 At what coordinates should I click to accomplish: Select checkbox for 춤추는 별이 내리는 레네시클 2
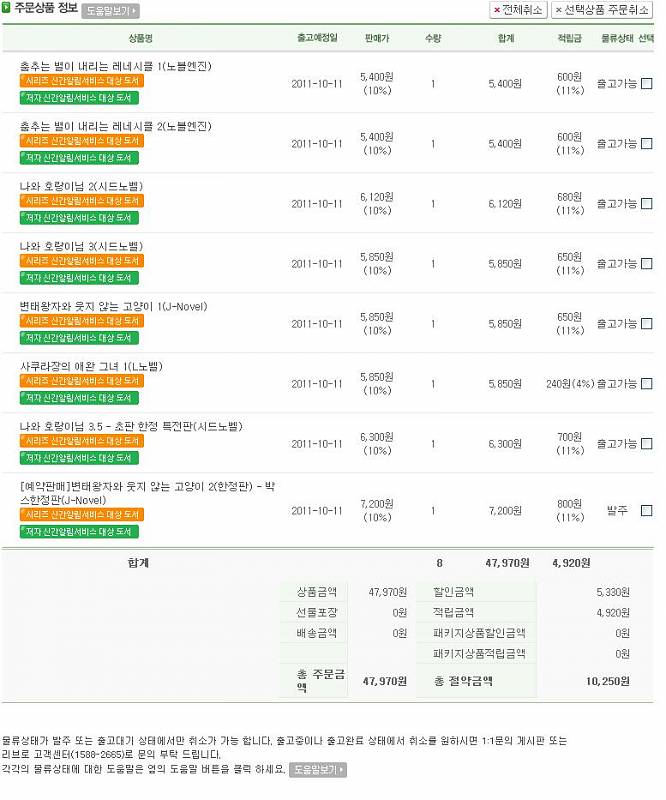(x=647, y=144)
